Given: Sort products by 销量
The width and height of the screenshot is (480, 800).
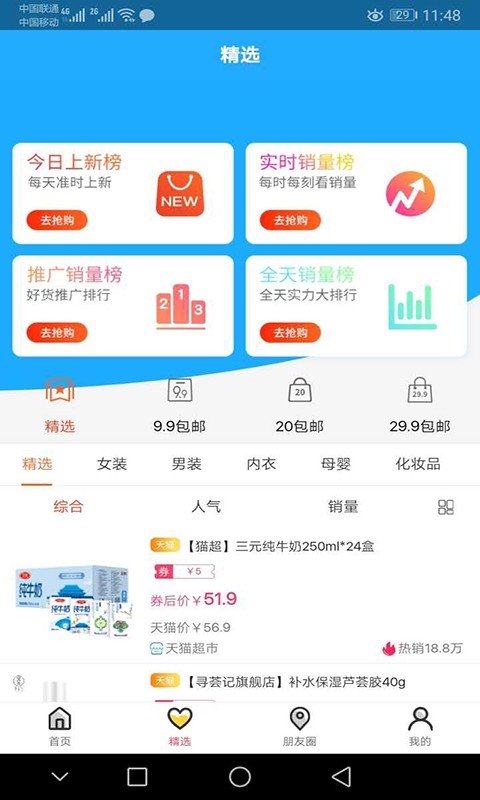Looking at the screenshot, I should coord(343,507).
